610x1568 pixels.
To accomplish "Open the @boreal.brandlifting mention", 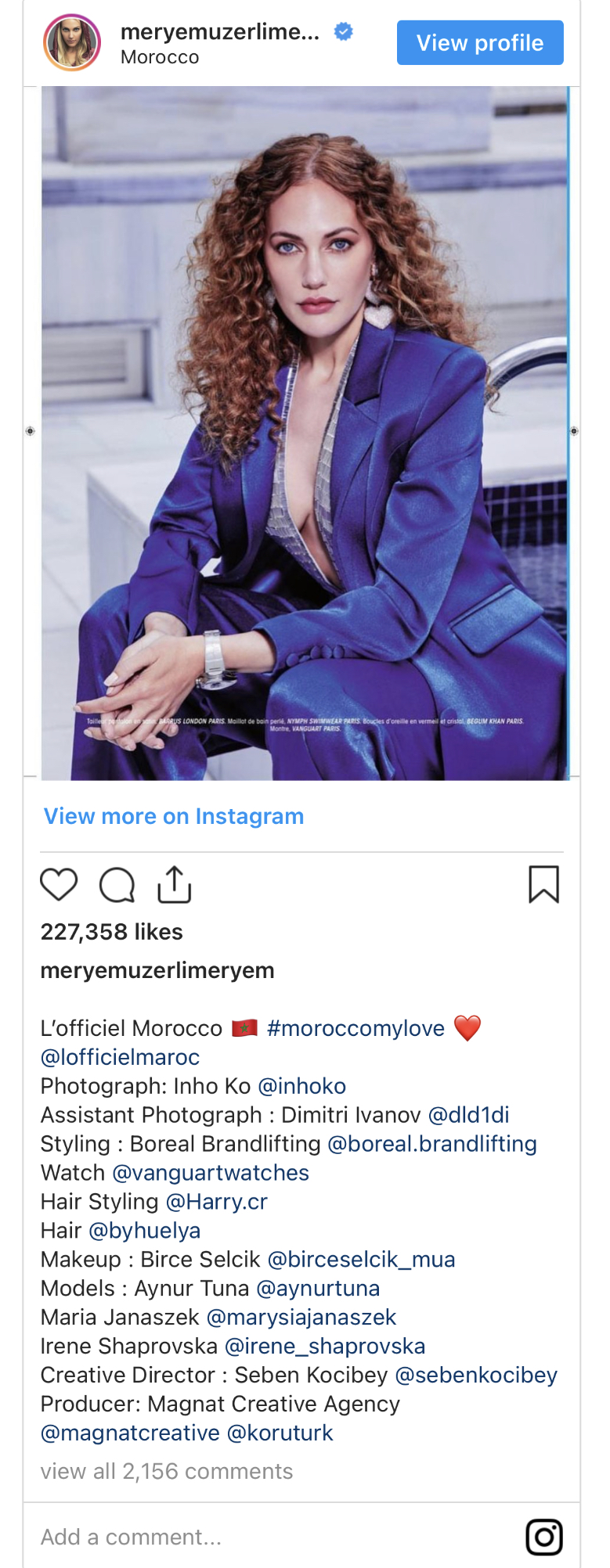I will [x=432, y=1144].
